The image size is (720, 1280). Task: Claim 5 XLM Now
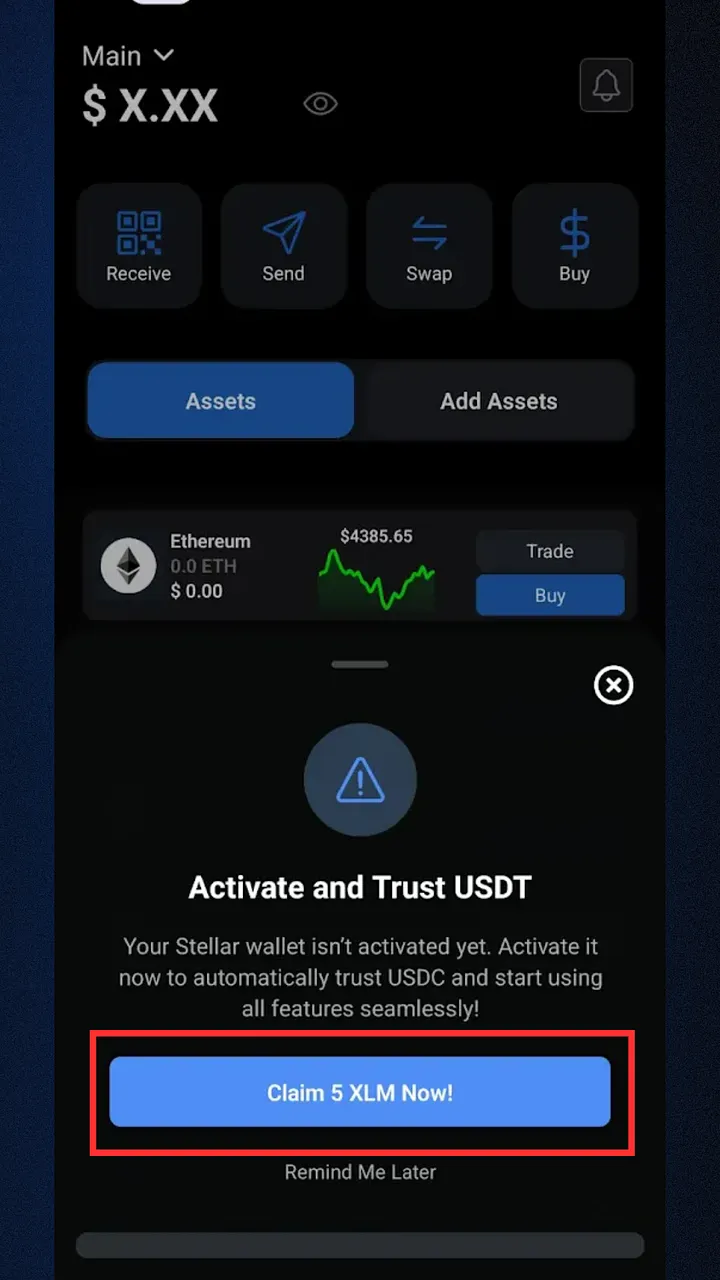coord(360,1093)
